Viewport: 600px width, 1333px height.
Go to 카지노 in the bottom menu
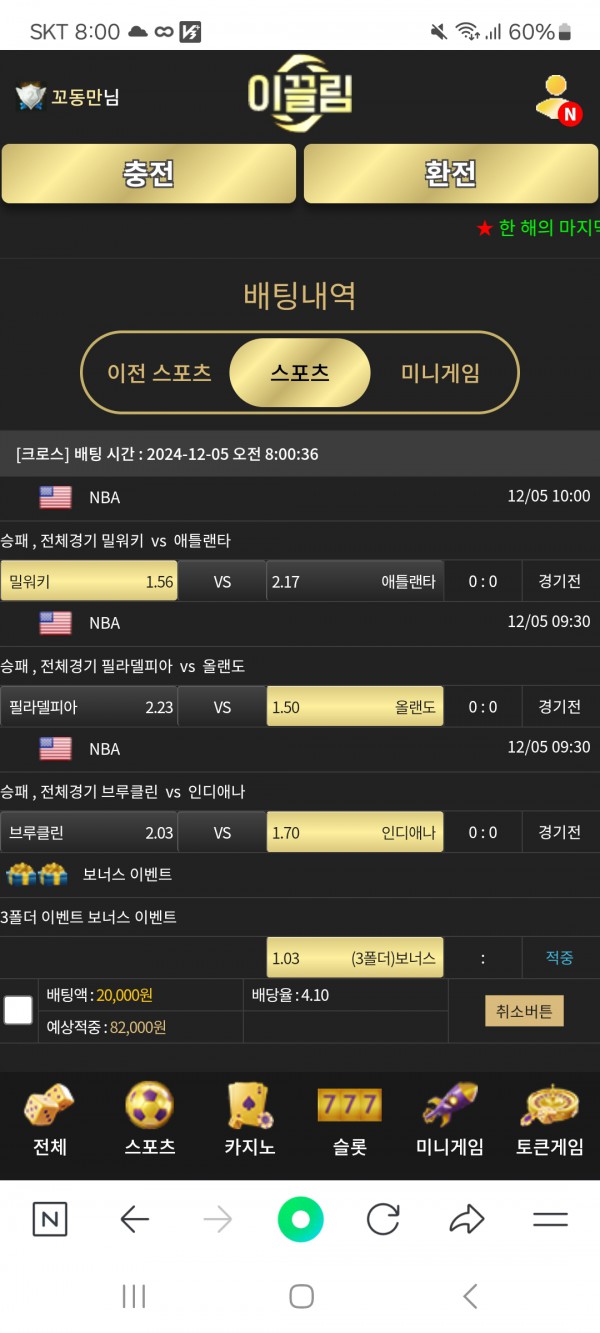click(249, 1120)
